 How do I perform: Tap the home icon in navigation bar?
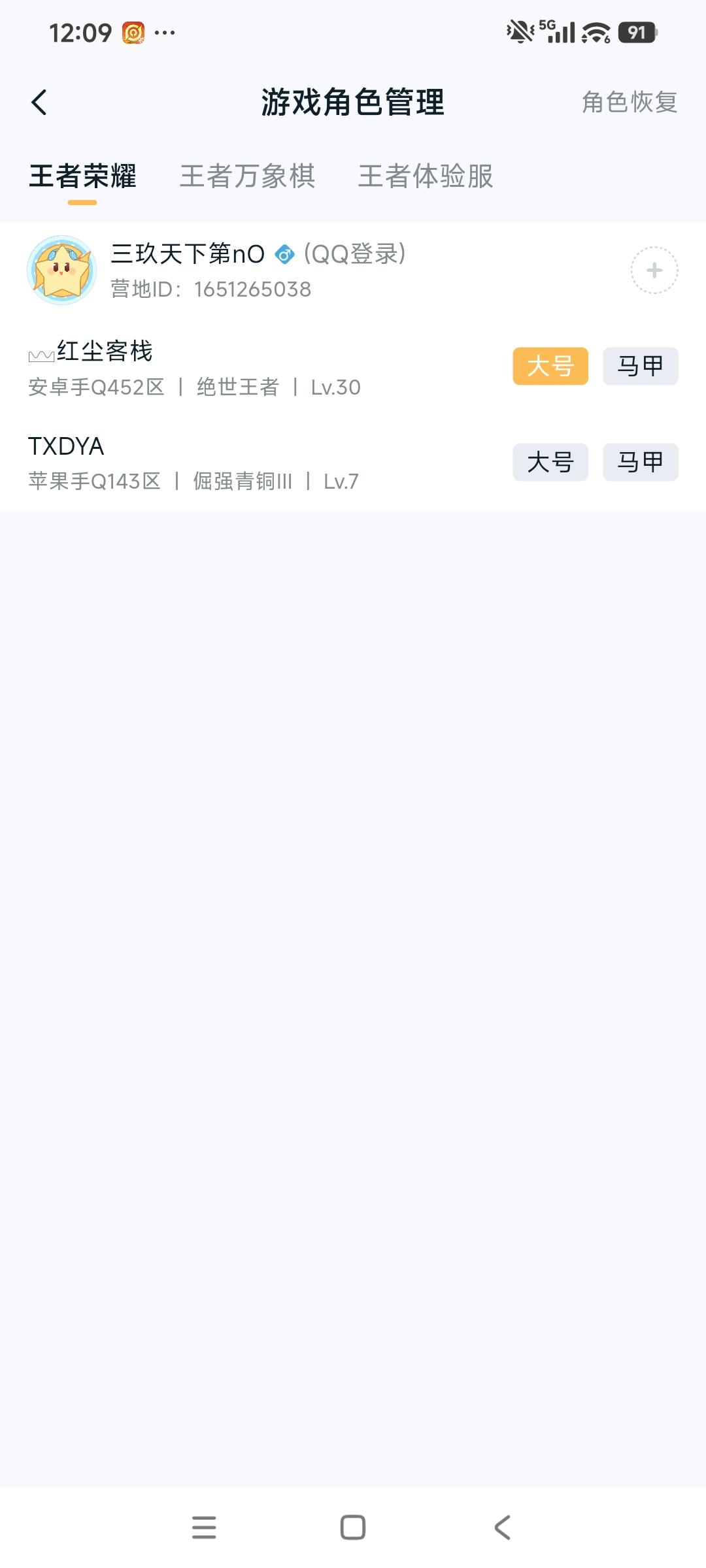pos(352,1523)
